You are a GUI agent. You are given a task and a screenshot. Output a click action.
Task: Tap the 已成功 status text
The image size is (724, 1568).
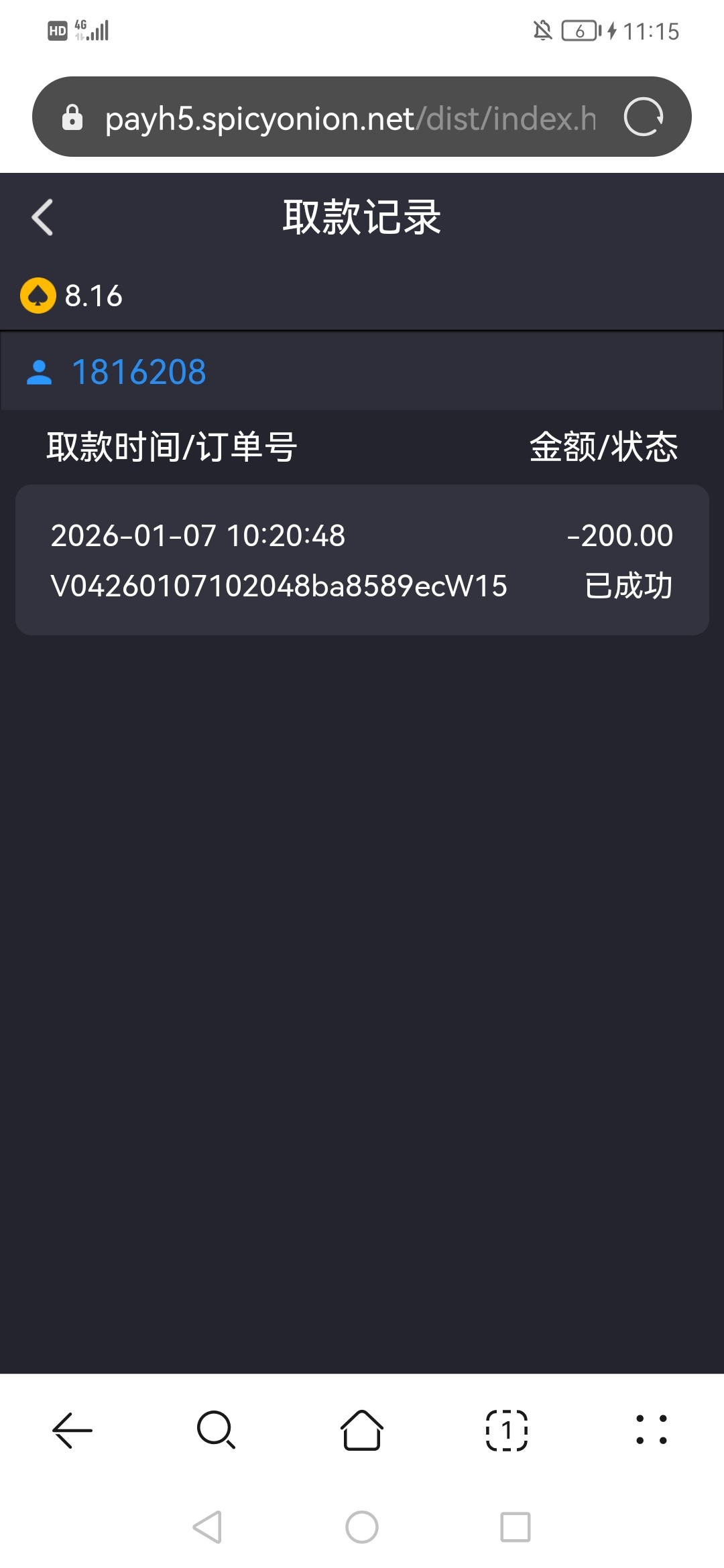[629, 584]
